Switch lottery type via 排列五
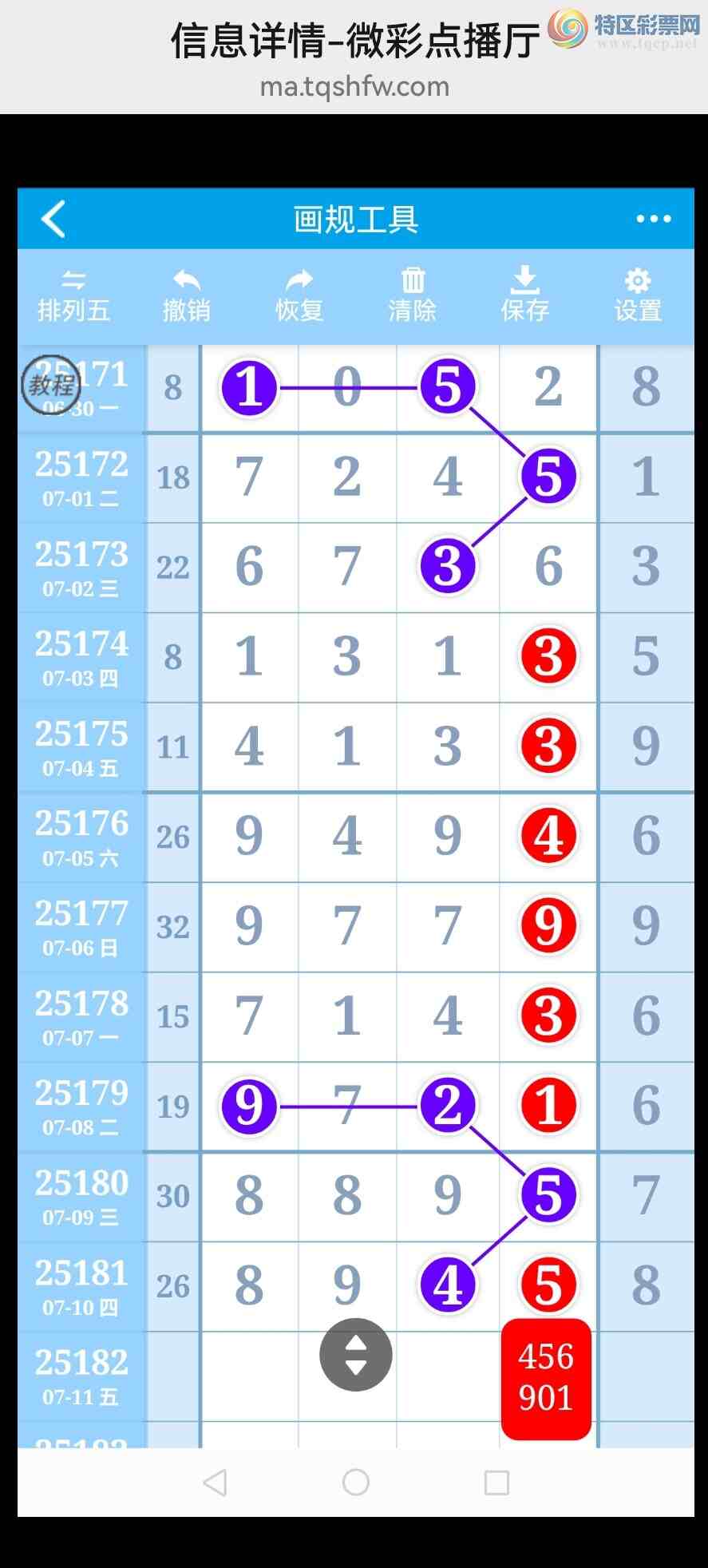708x1568 pixels. tap(73, 296)
